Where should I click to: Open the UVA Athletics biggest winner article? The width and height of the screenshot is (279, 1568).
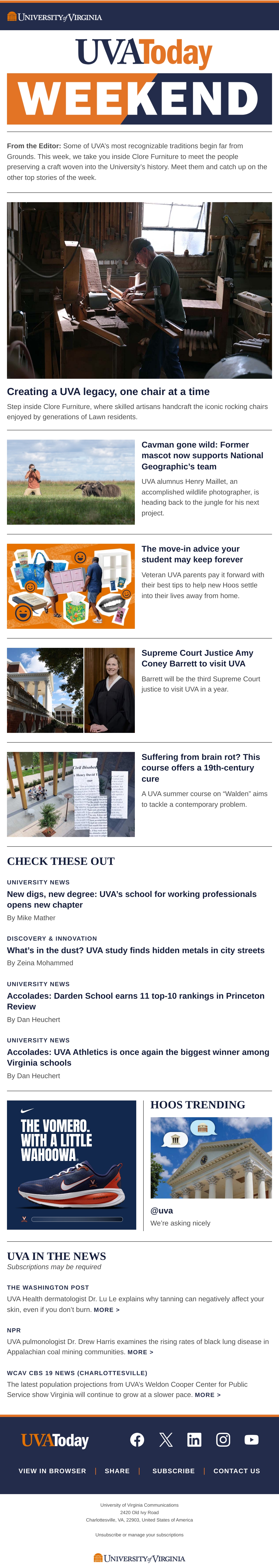point(138,1057)
